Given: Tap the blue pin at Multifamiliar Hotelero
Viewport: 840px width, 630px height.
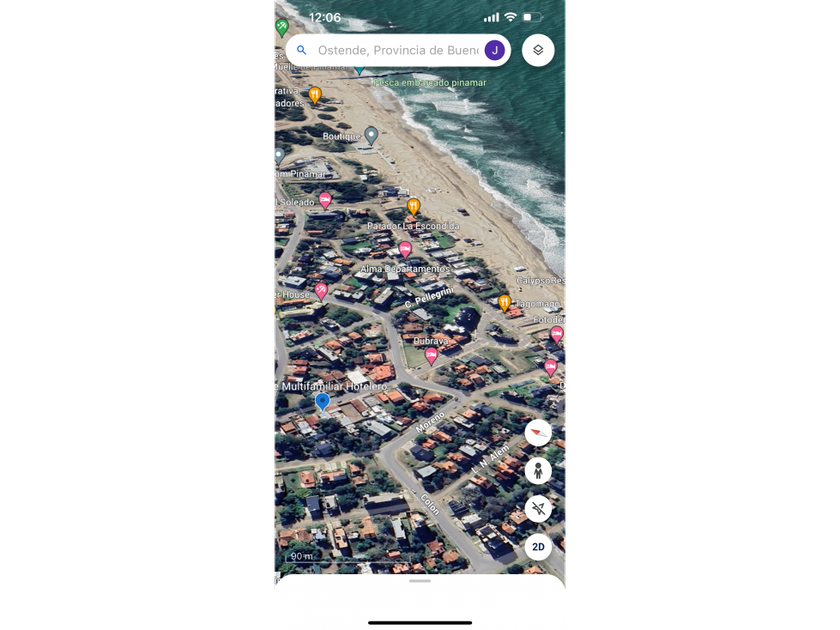Looking at the screenshot, I should [322, 401].
